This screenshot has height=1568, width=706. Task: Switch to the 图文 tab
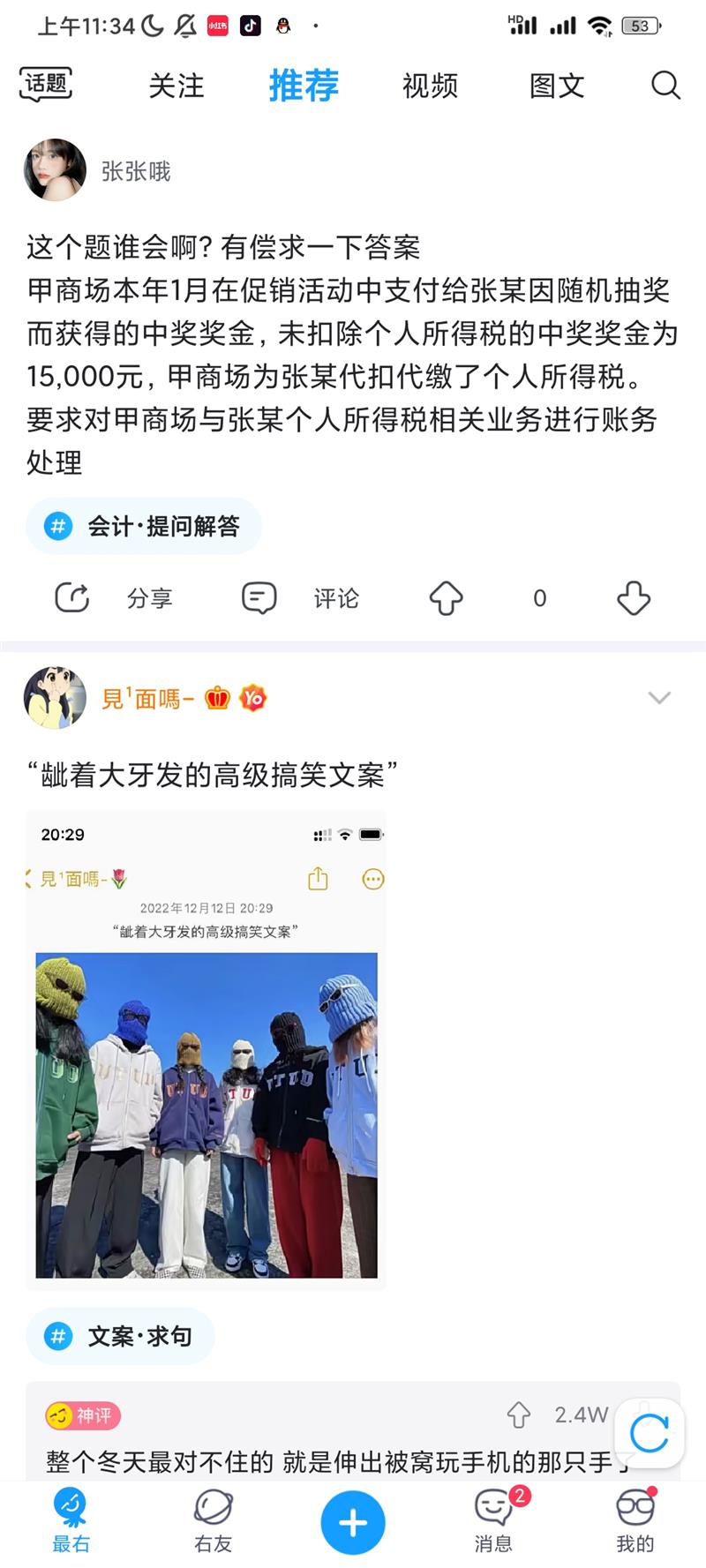557,86
